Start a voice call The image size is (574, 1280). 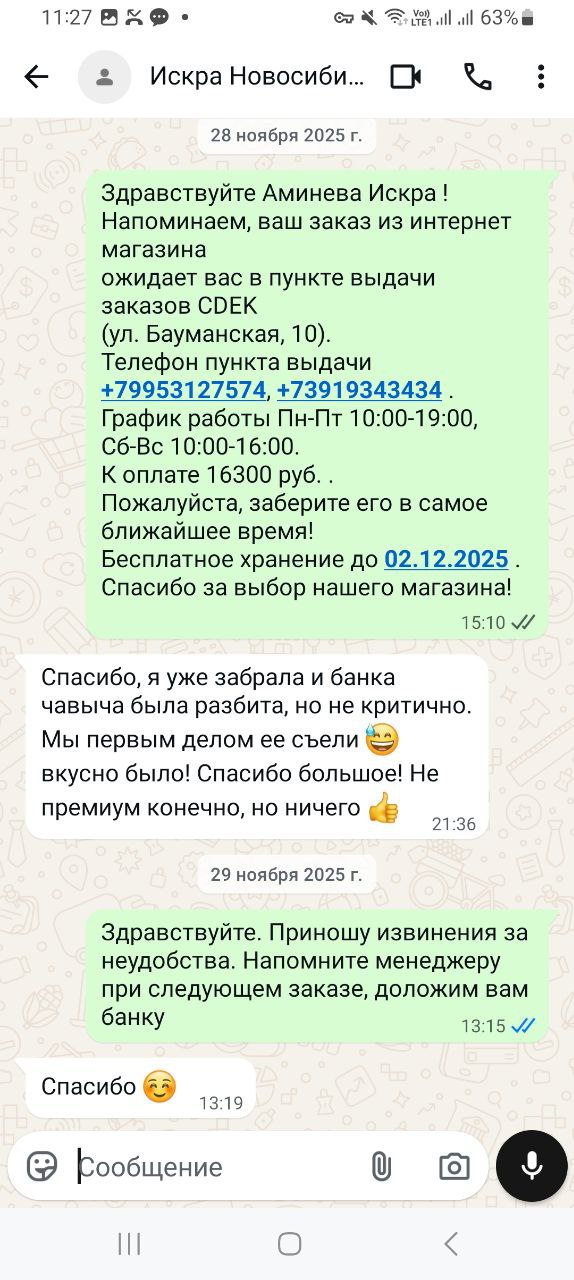click(x=477, y=77)
